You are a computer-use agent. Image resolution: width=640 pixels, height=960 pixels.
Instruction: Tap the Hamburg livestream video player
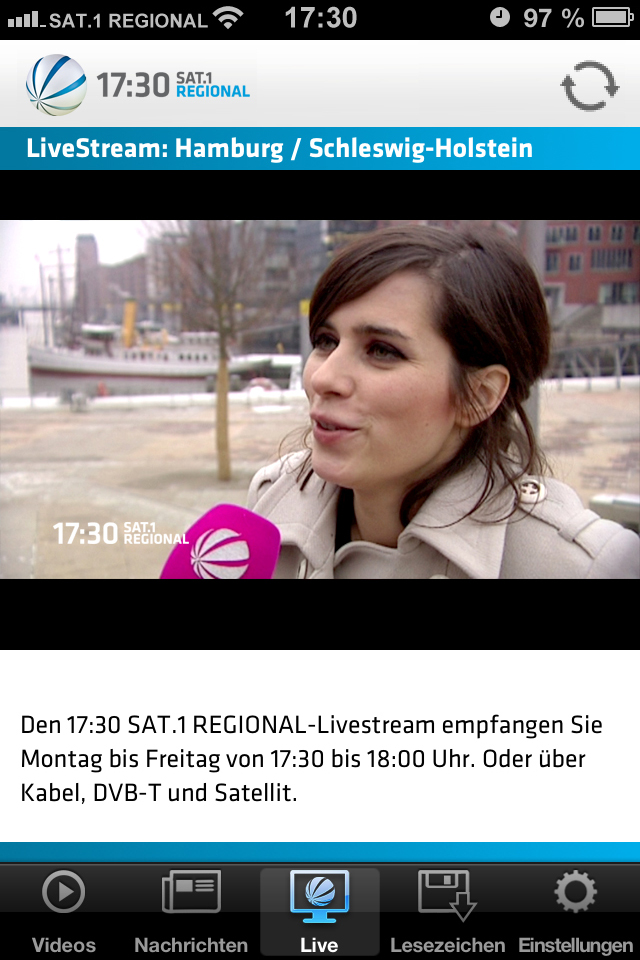coord(320,400)
